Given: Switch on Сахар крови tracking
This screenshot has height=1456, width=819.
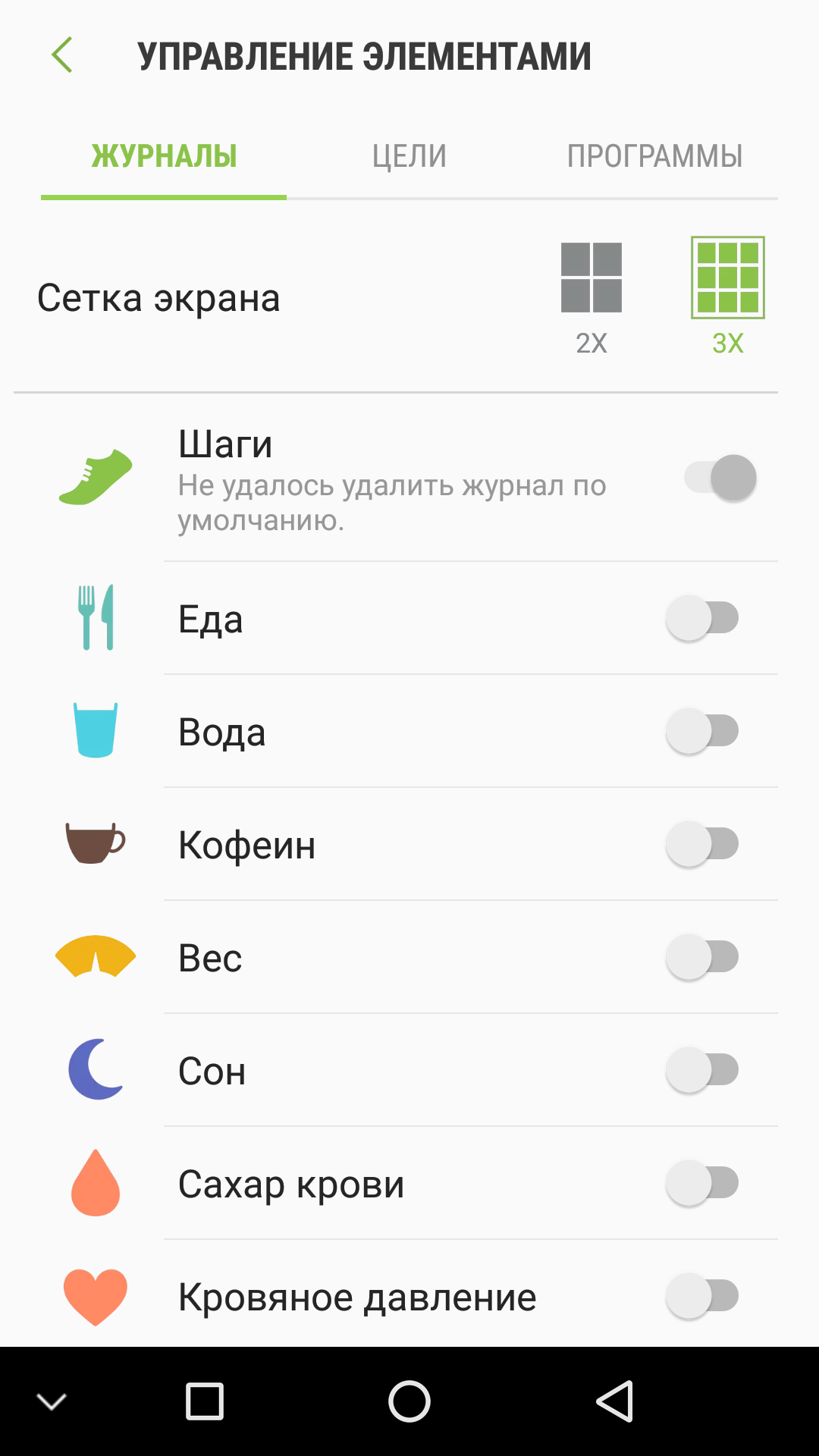Looking at the screenshot, I should click(702, 1183).
